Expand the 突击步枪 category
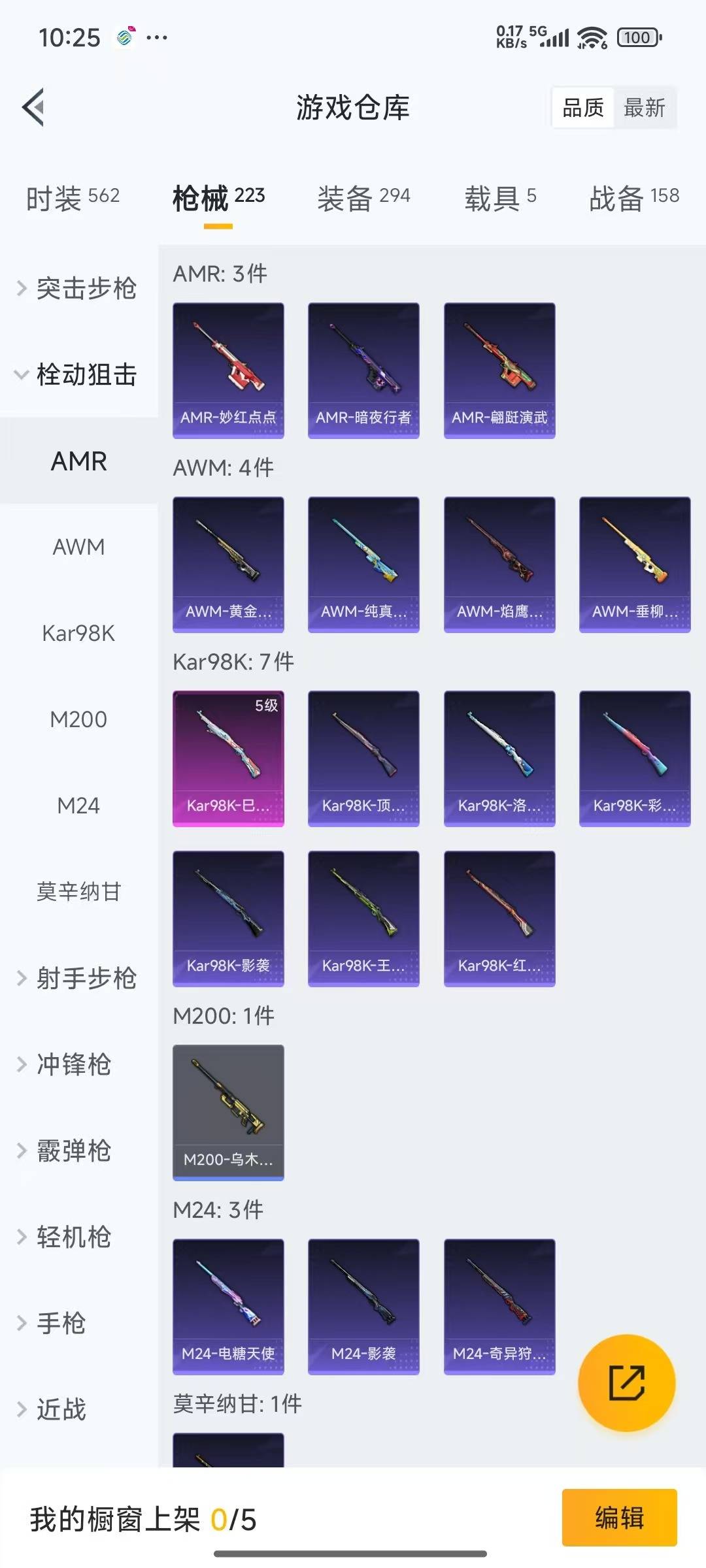Image resolution: width=706 pixels, height=1568 pixels. coord(78,288)
